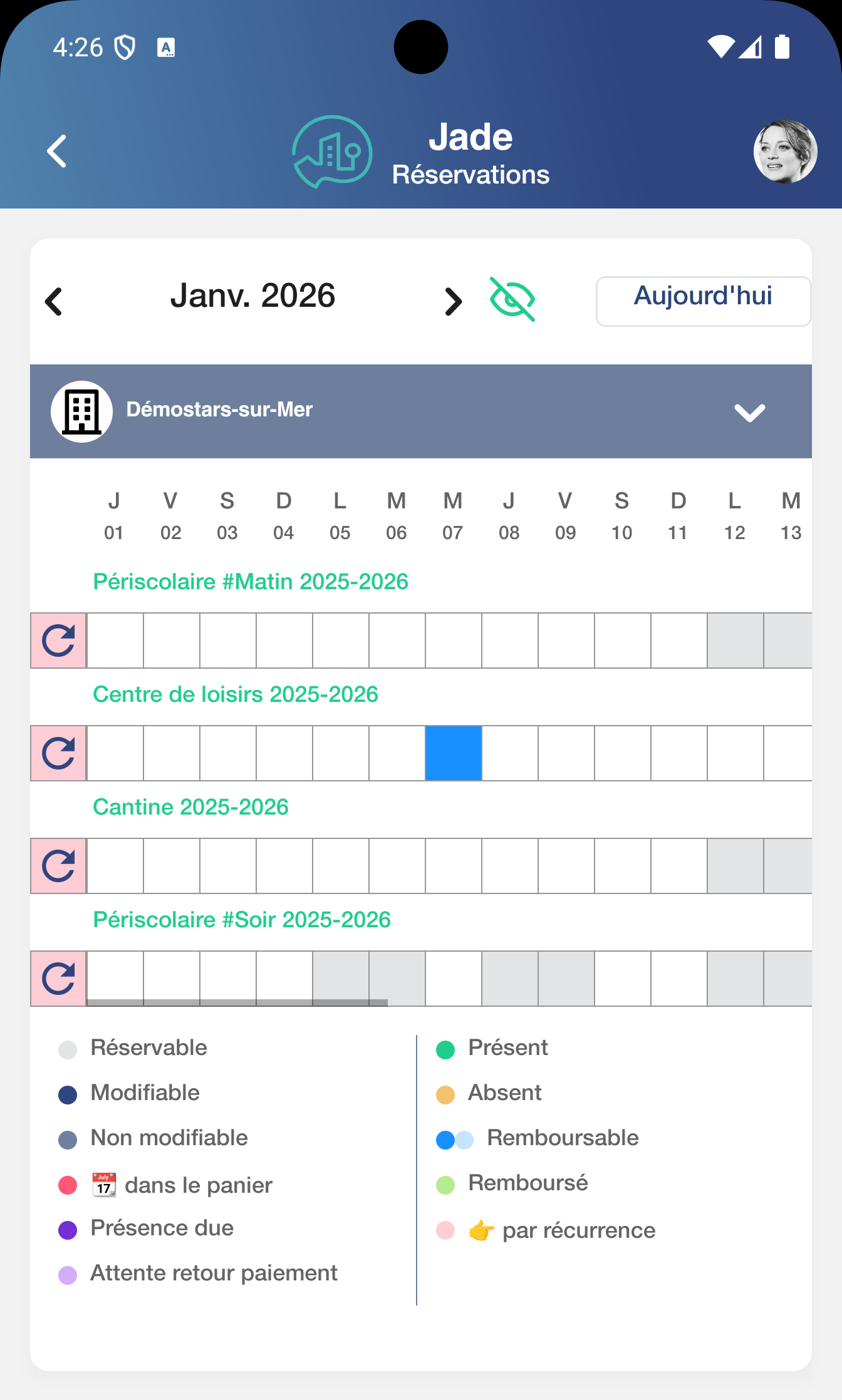Viewport: 842px width, 1400px height.
Task: Show the previous month before Janv. 2026
Action: point(54,301)
